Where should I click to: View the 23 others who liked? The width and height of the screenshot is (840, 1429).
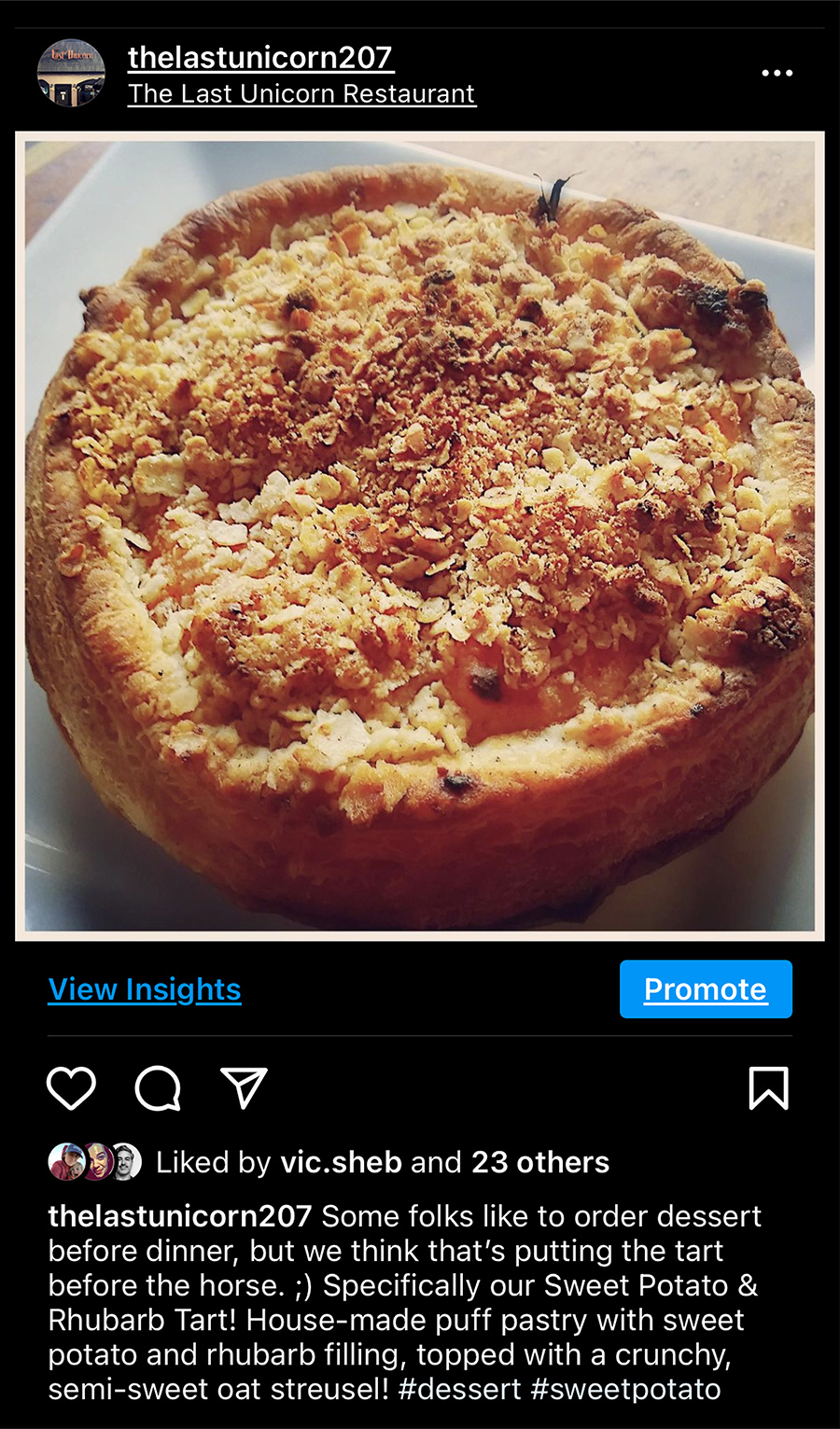pos(539,1163)
